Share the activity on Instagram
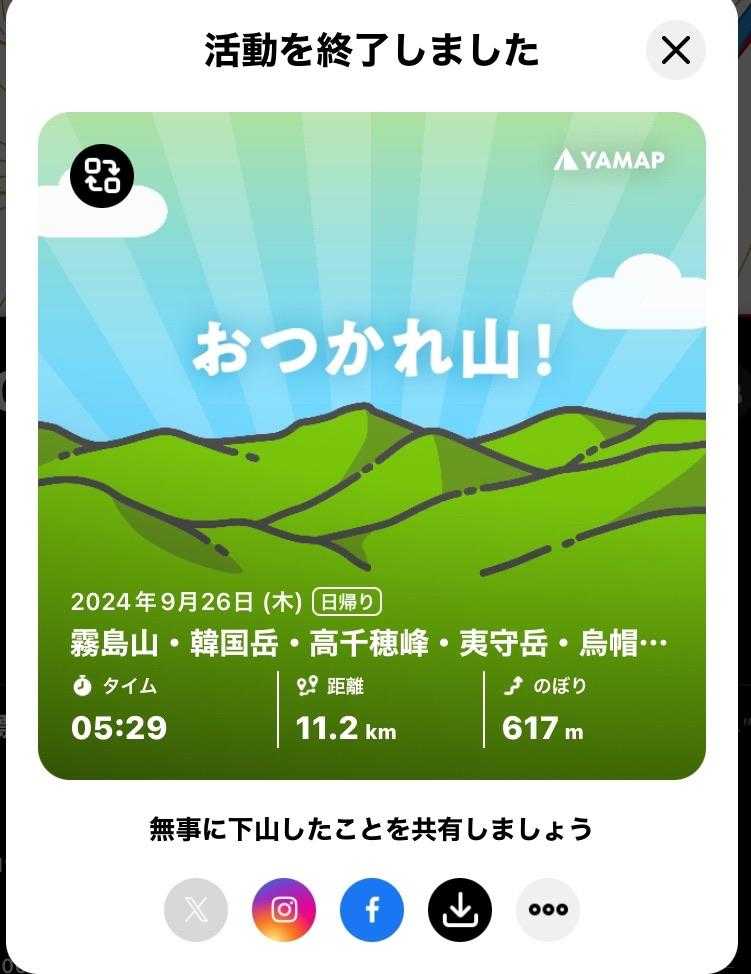751x974 pixels. point(284,909)
